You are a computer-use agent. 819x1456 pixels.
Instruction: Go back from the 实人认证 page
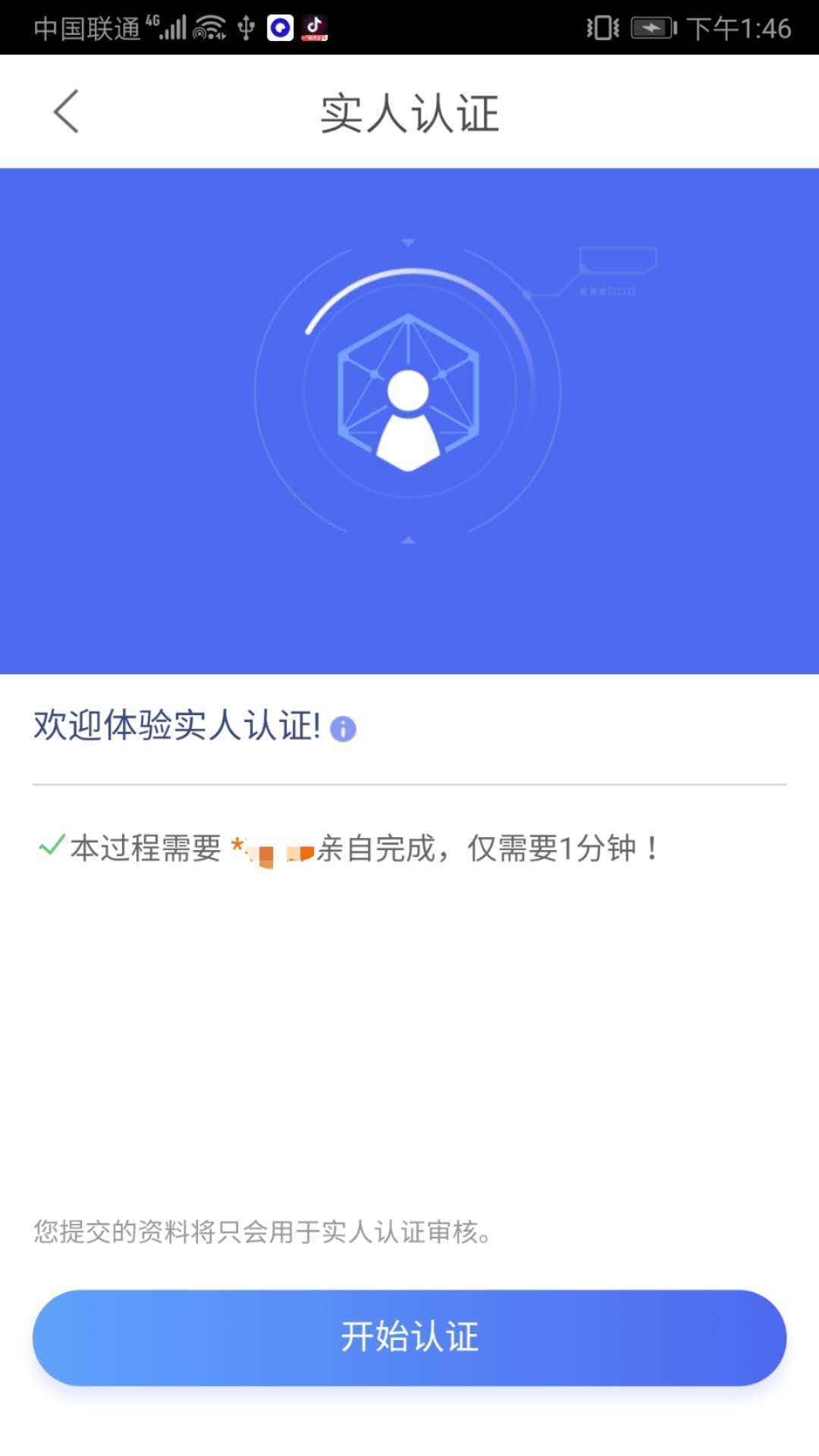pos(67,111)
